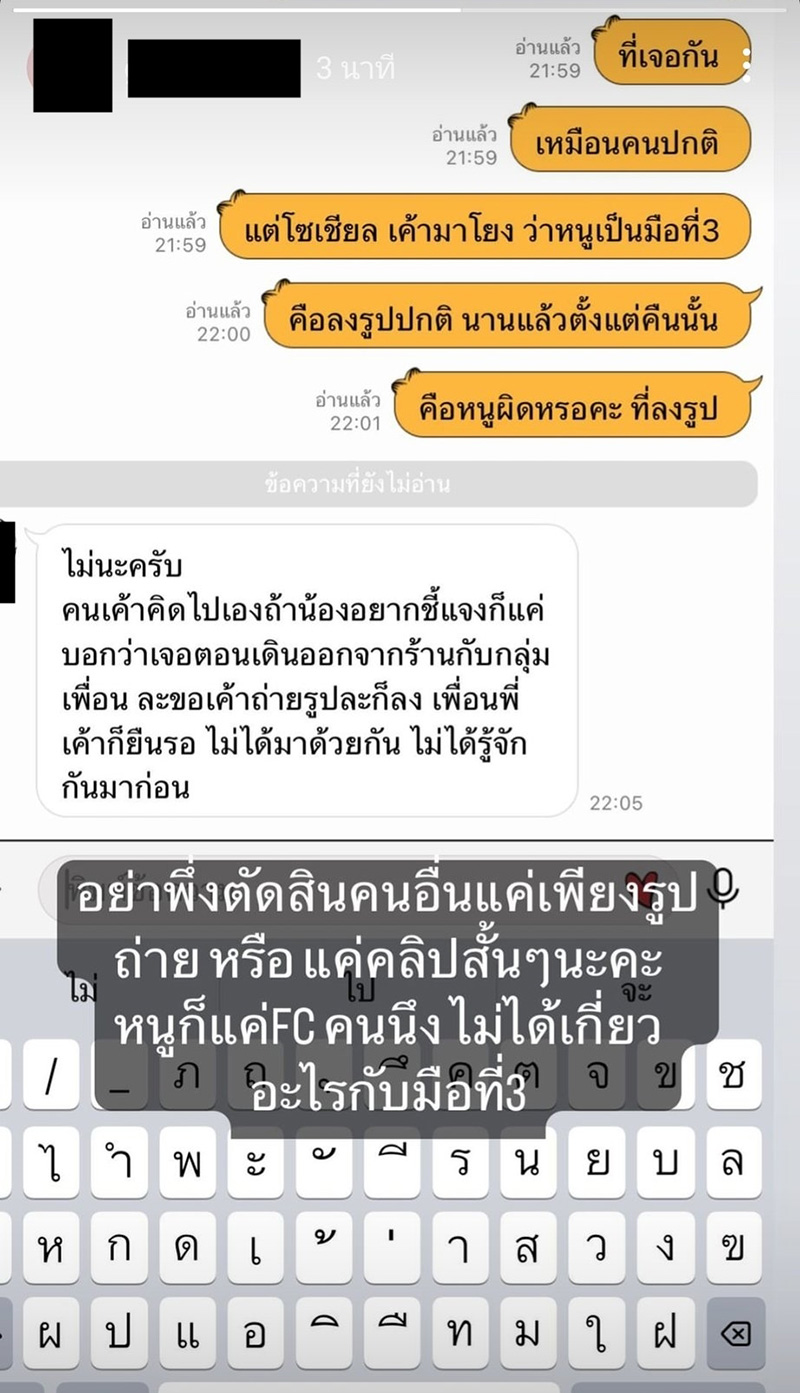800x1393 pixels.
Task: Tap the อ่านแล้ว 22:01 read receipt
Action: (x=347, y=406)
